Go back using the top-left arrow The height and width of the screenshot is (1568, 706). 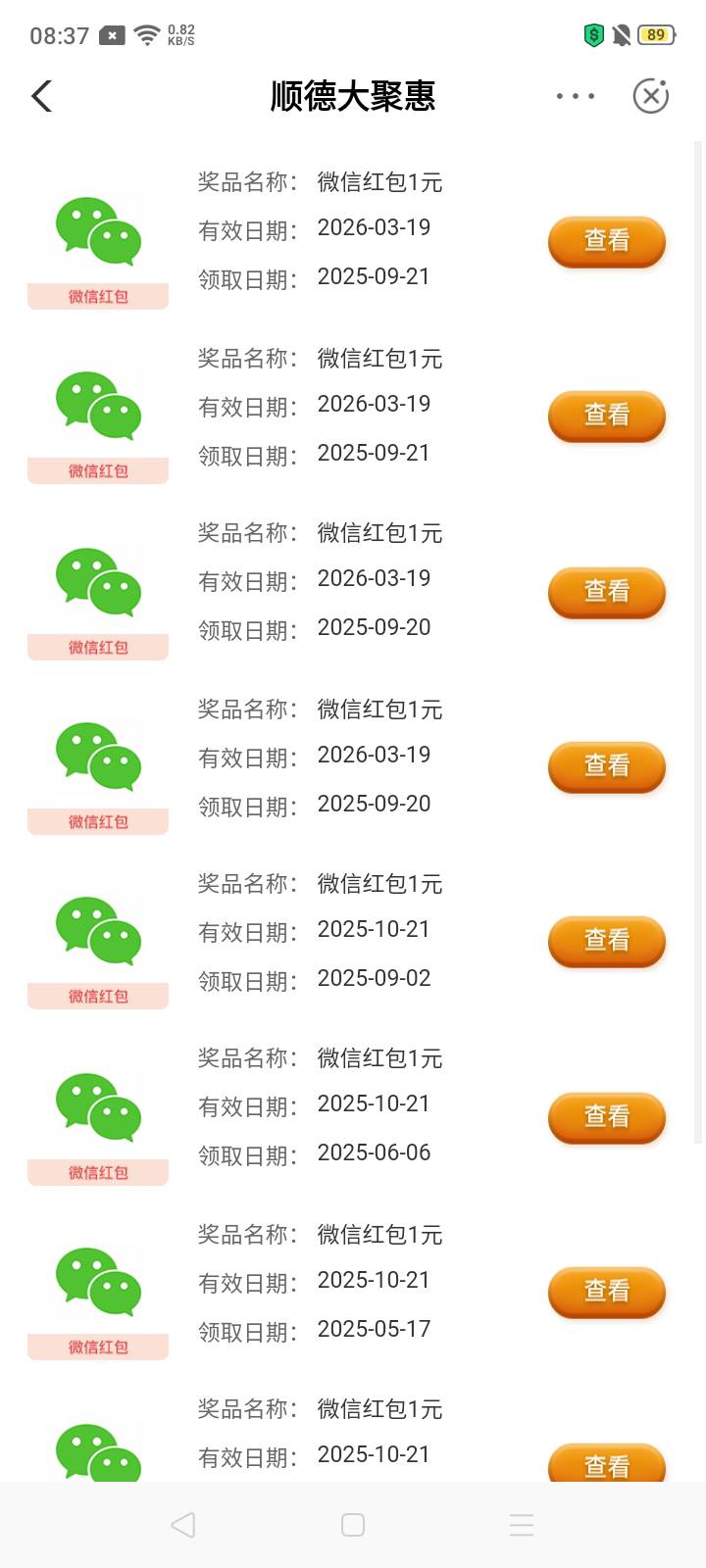pos(41,96)
